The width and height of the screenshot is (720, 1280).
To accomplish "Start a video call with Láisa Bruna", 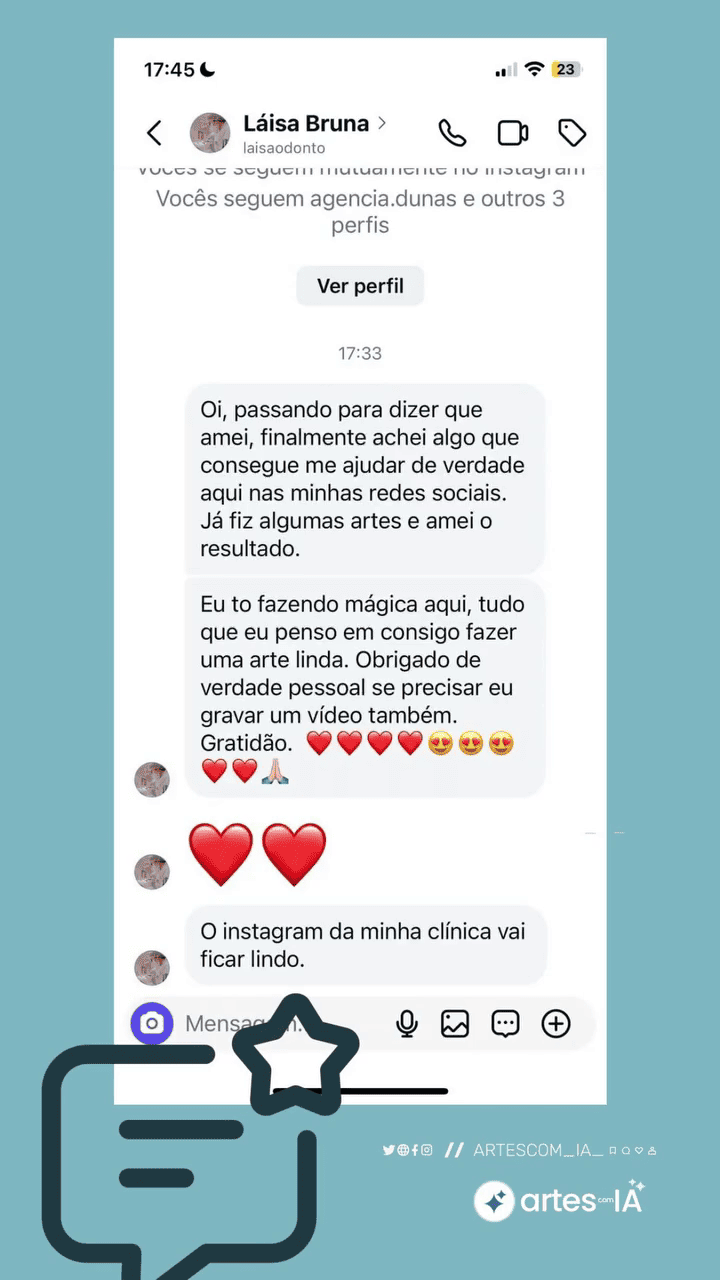I will [513, 132].
